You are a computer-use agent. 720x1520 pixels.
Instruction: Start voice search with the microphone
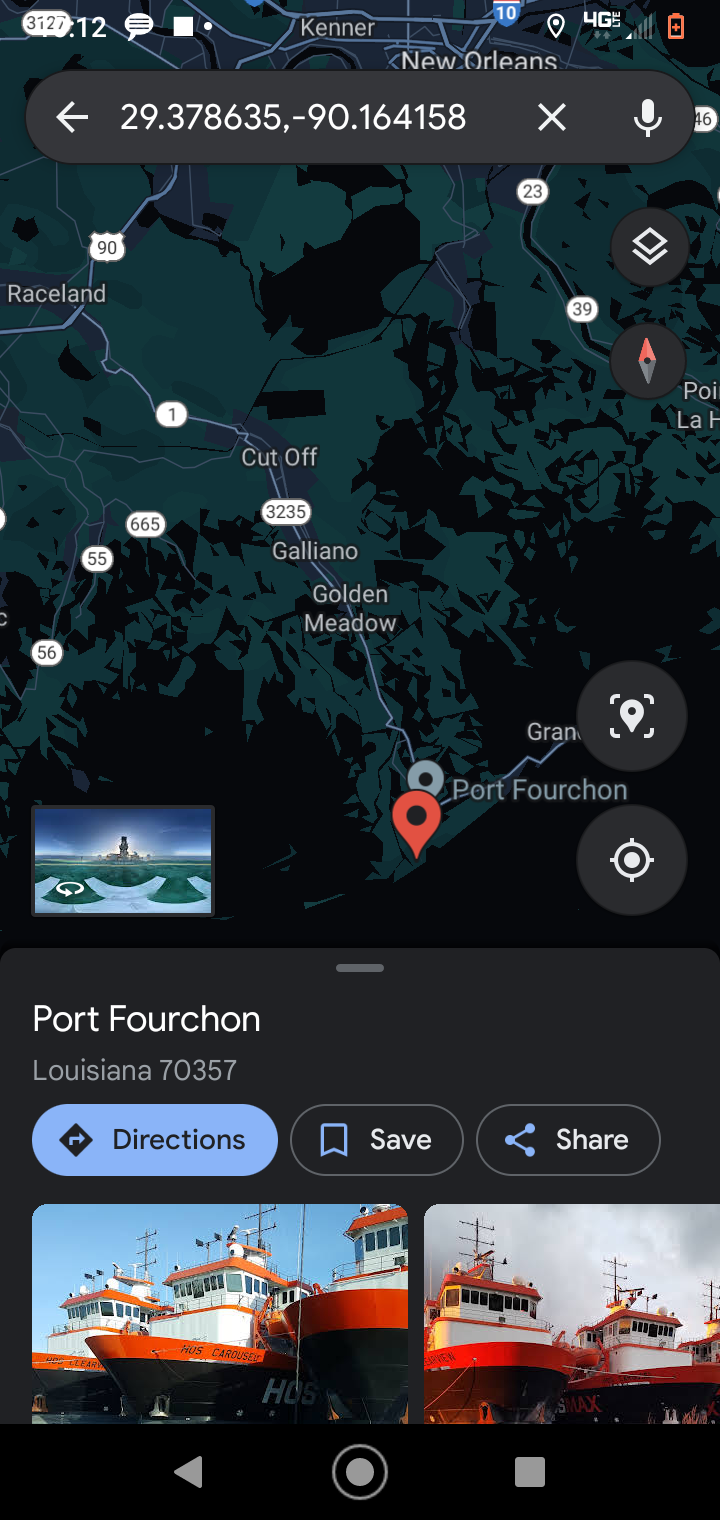(648, 118)
